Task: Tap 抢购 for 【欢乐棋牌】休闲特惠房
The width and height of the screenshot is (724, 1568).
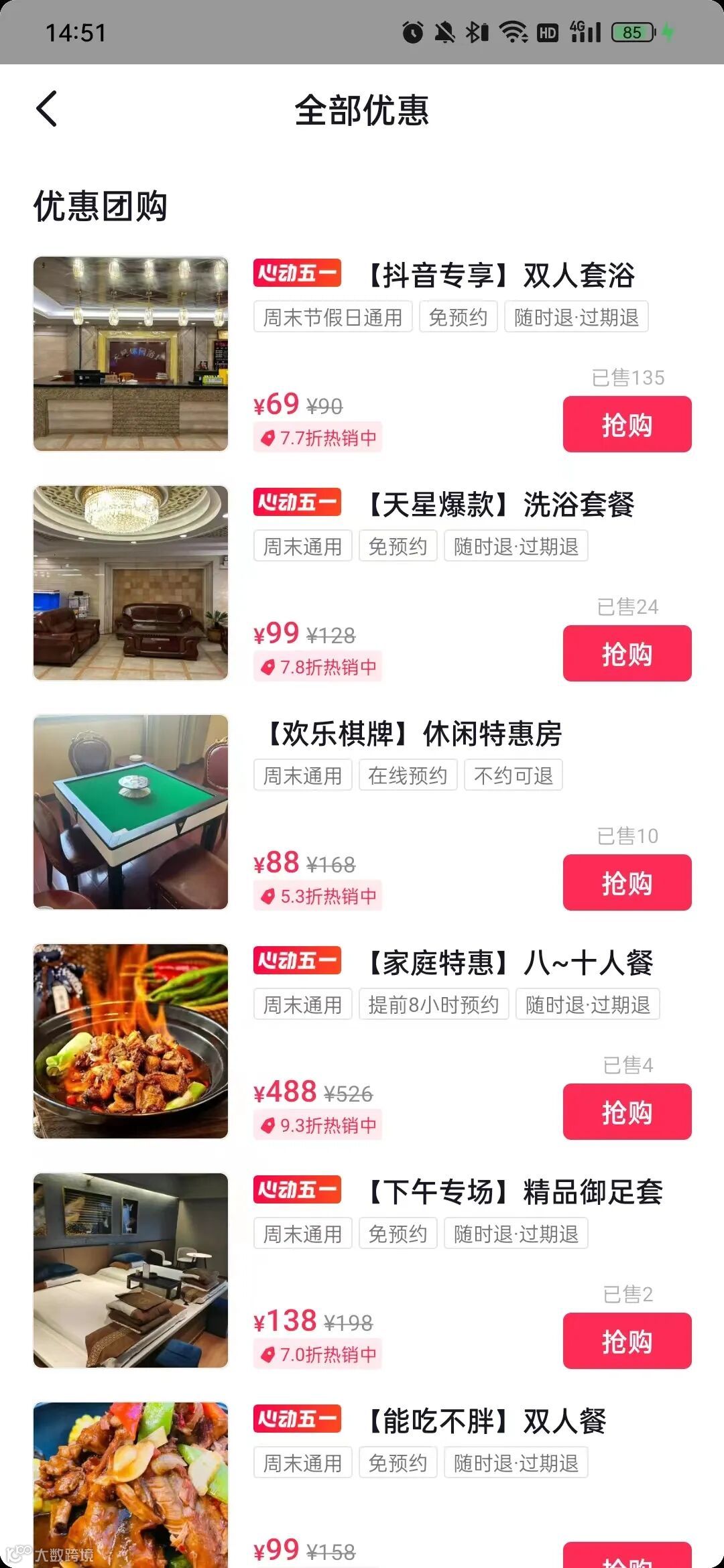Action: [x=627, y=883]
